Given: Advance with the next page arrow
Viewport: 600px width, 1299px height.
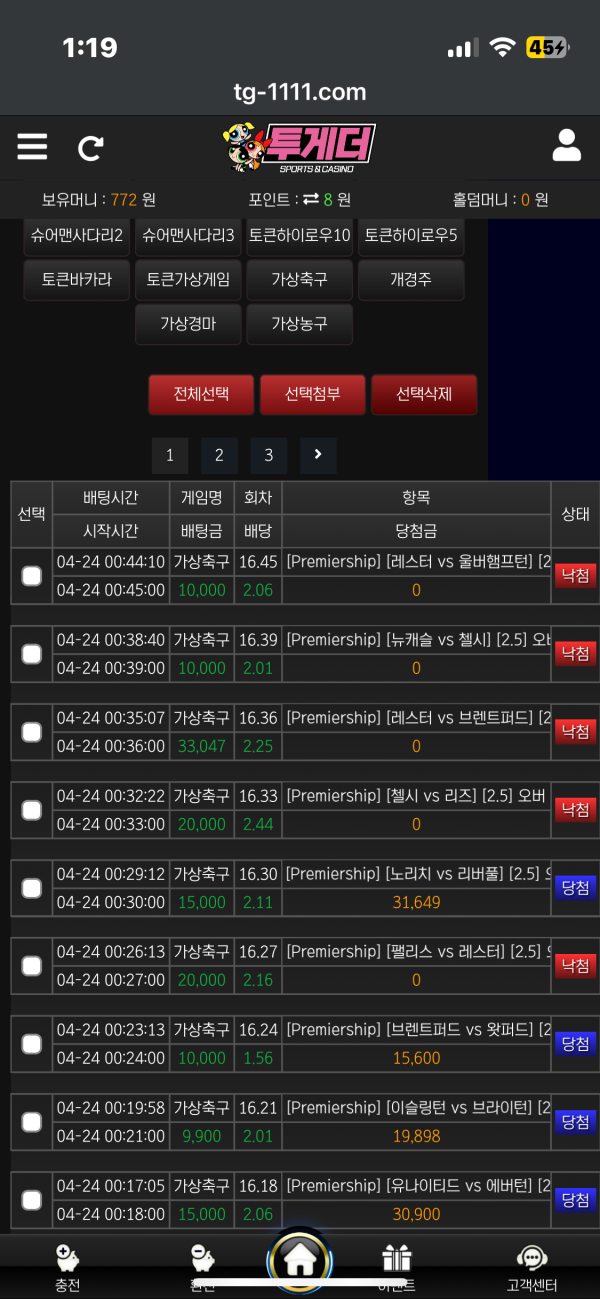Looking at the screenshot, I should pyautogui.click(x=318, y=455).
